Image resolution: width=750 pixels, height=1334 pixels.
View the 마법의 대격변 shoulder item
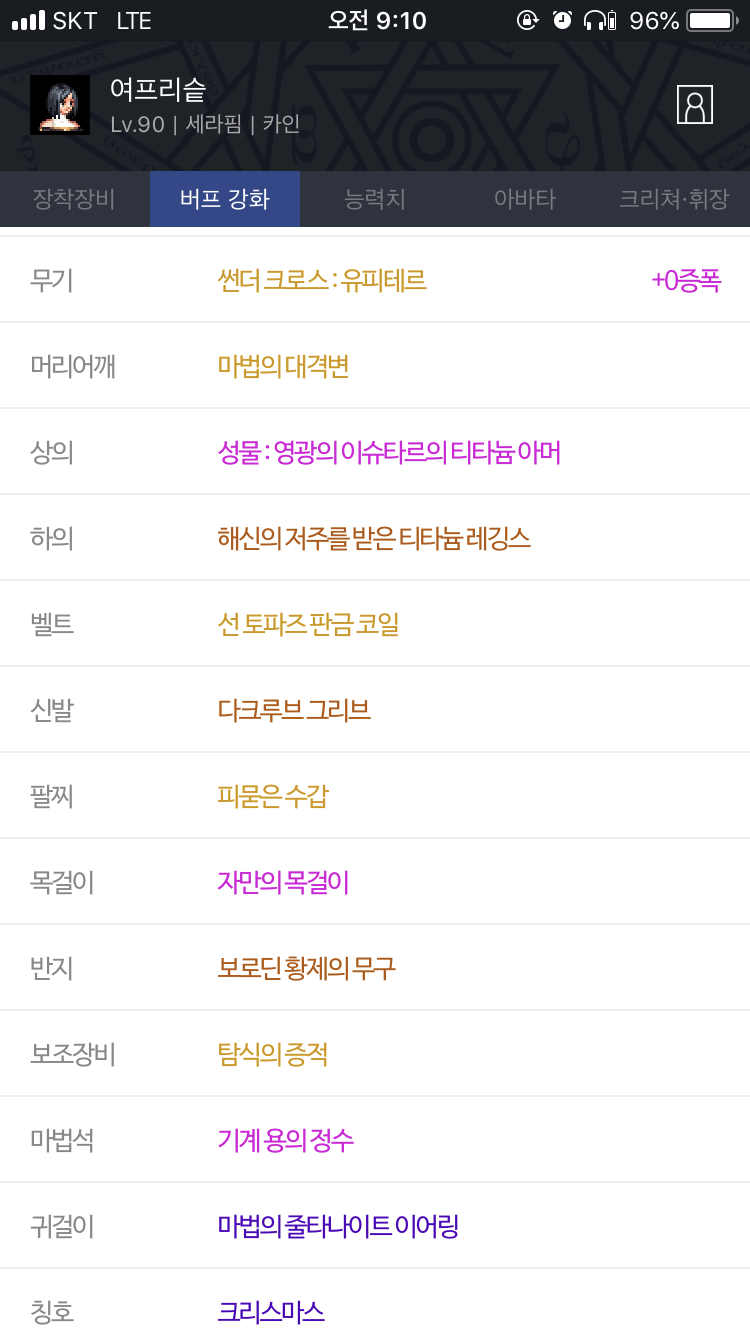283,367
